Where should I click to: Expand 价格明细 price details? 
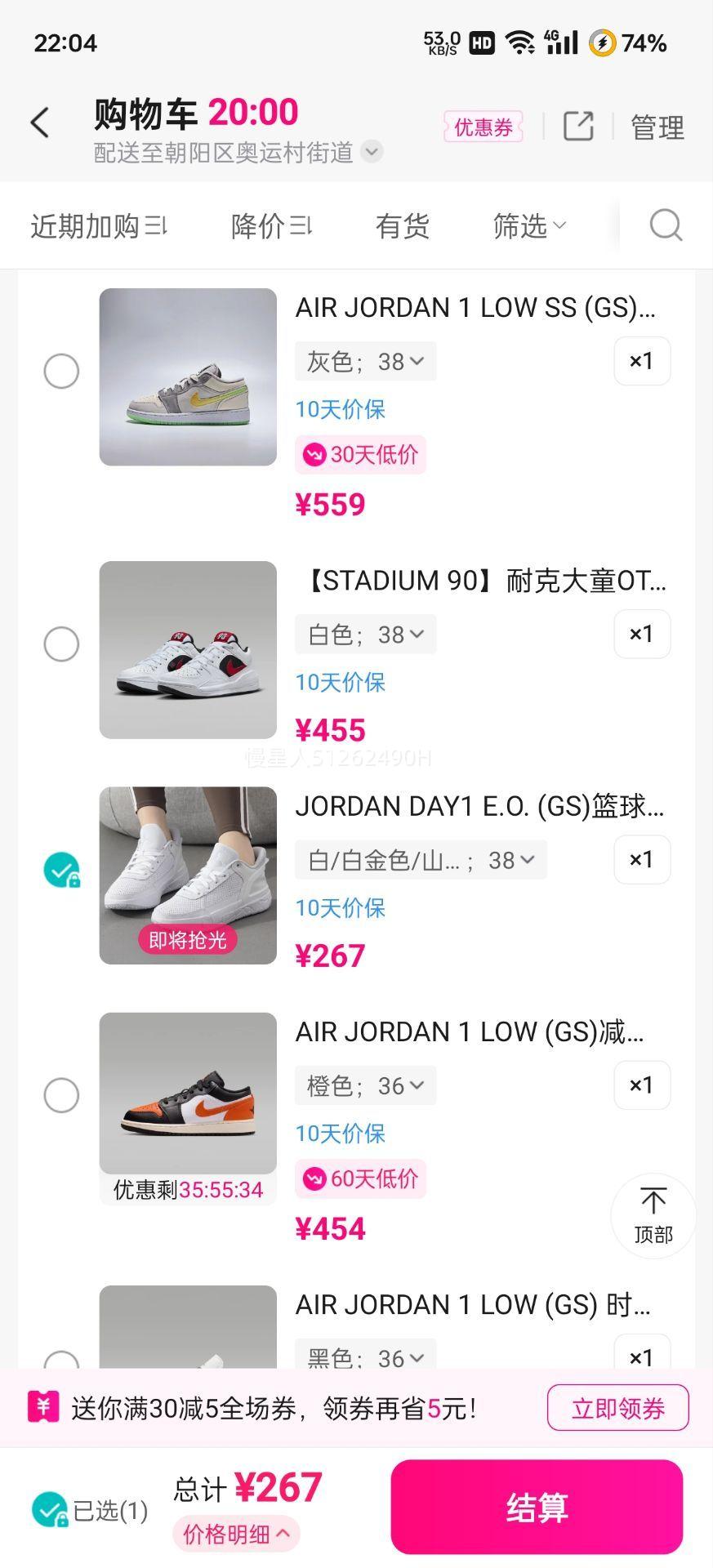pos(234,1535)
